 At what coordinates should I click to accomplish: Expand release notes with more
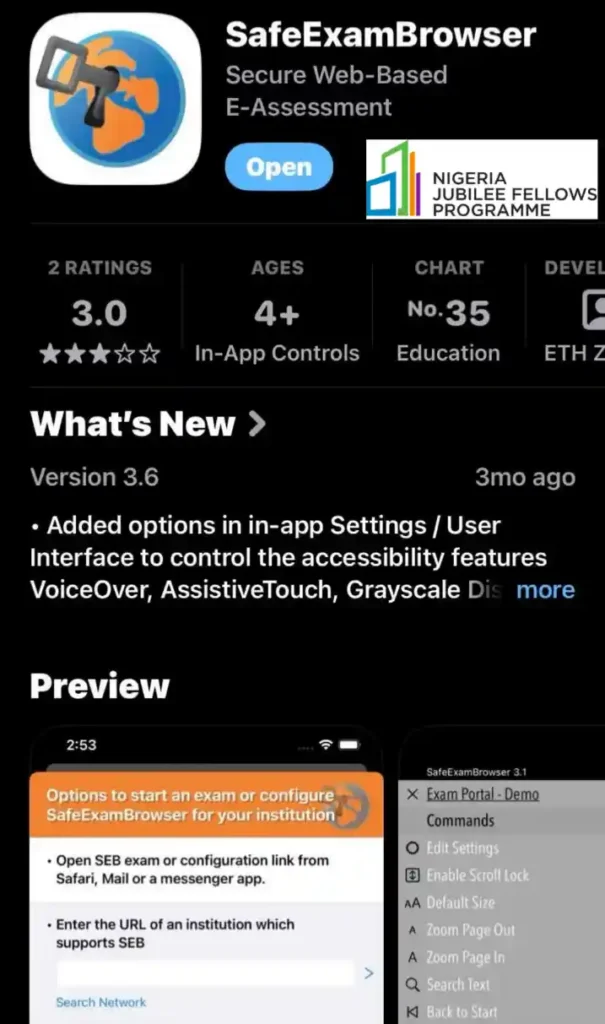click(545, 590)
